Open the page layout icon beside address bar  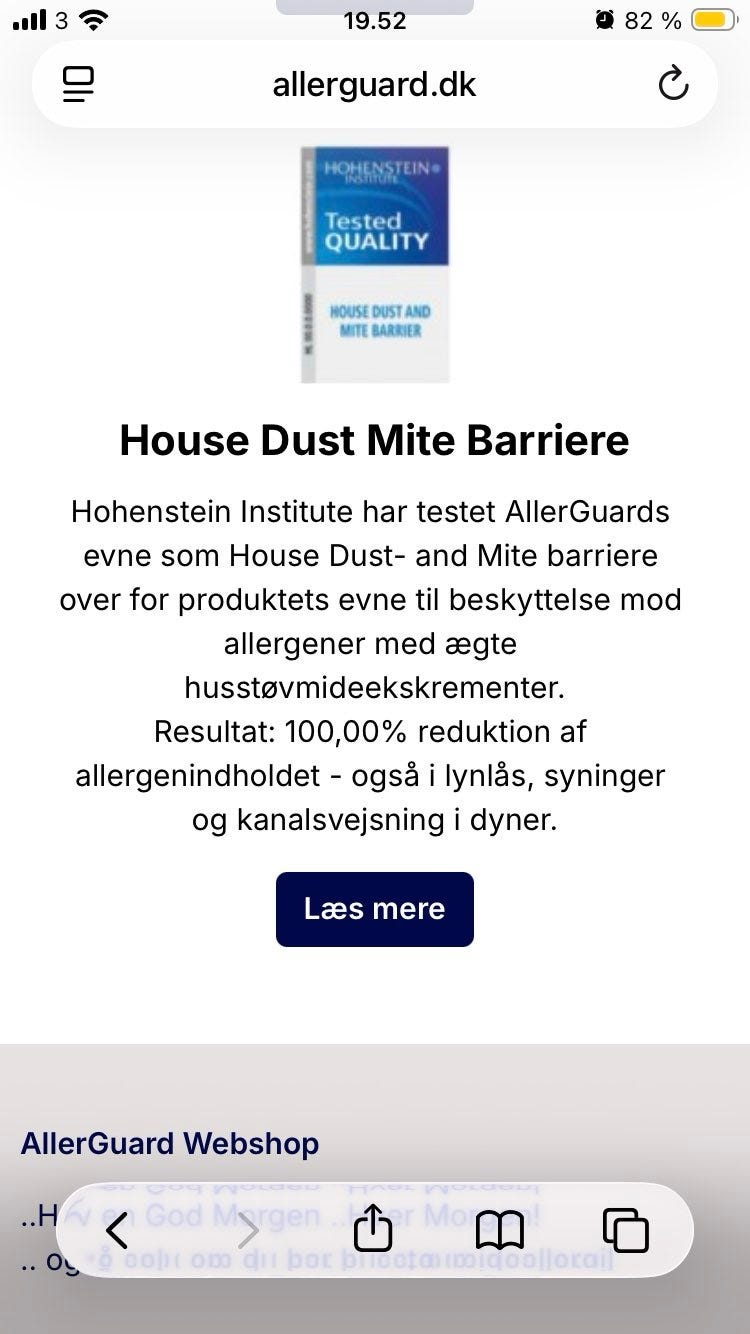(x=78, y=84)
